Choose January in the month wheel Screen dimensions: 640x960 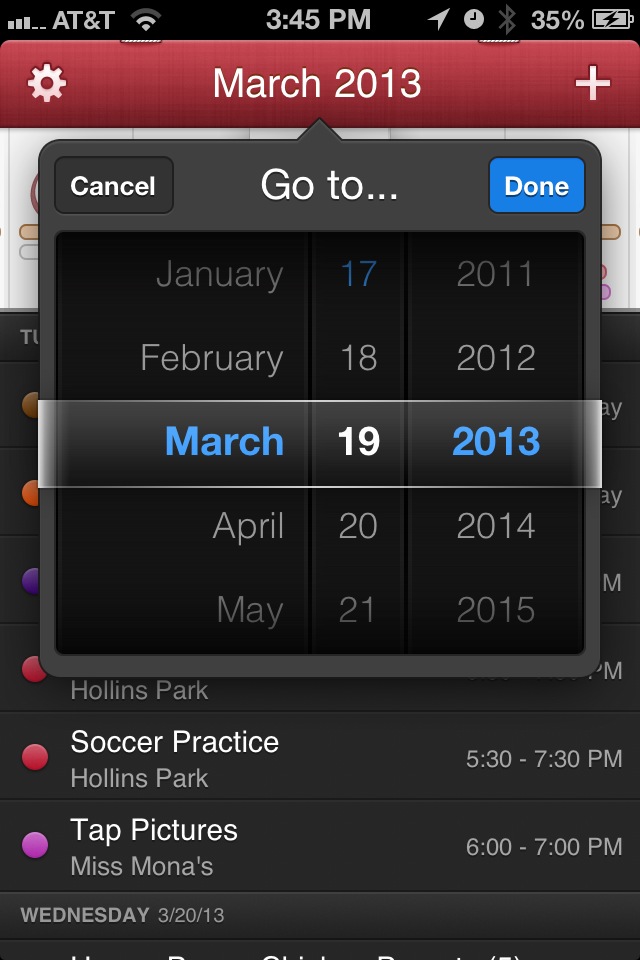pos(219,274)
